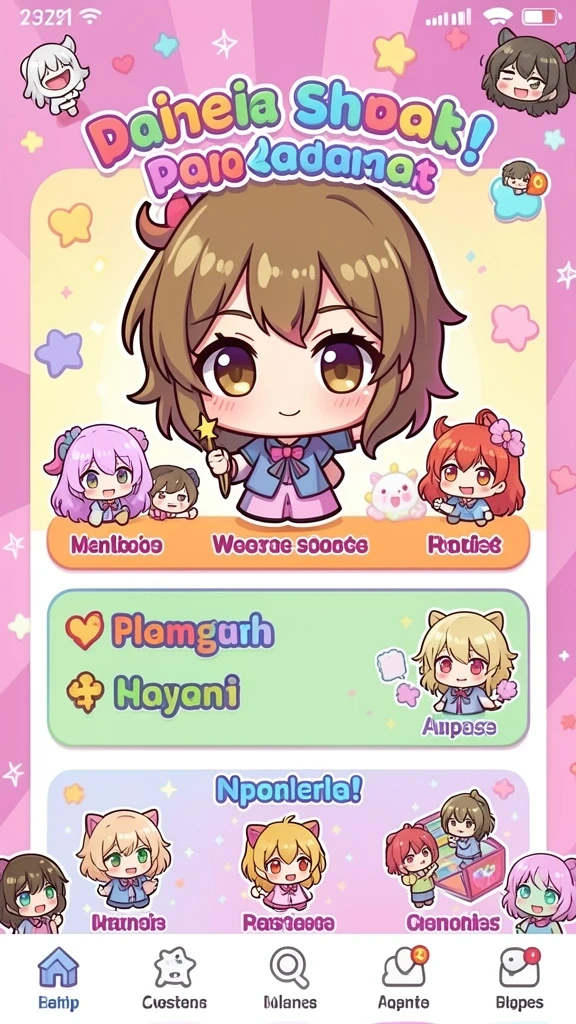576x1024 pixels.
Task: Open the Blopes tab with red badge
Action: tap(519, 978)
